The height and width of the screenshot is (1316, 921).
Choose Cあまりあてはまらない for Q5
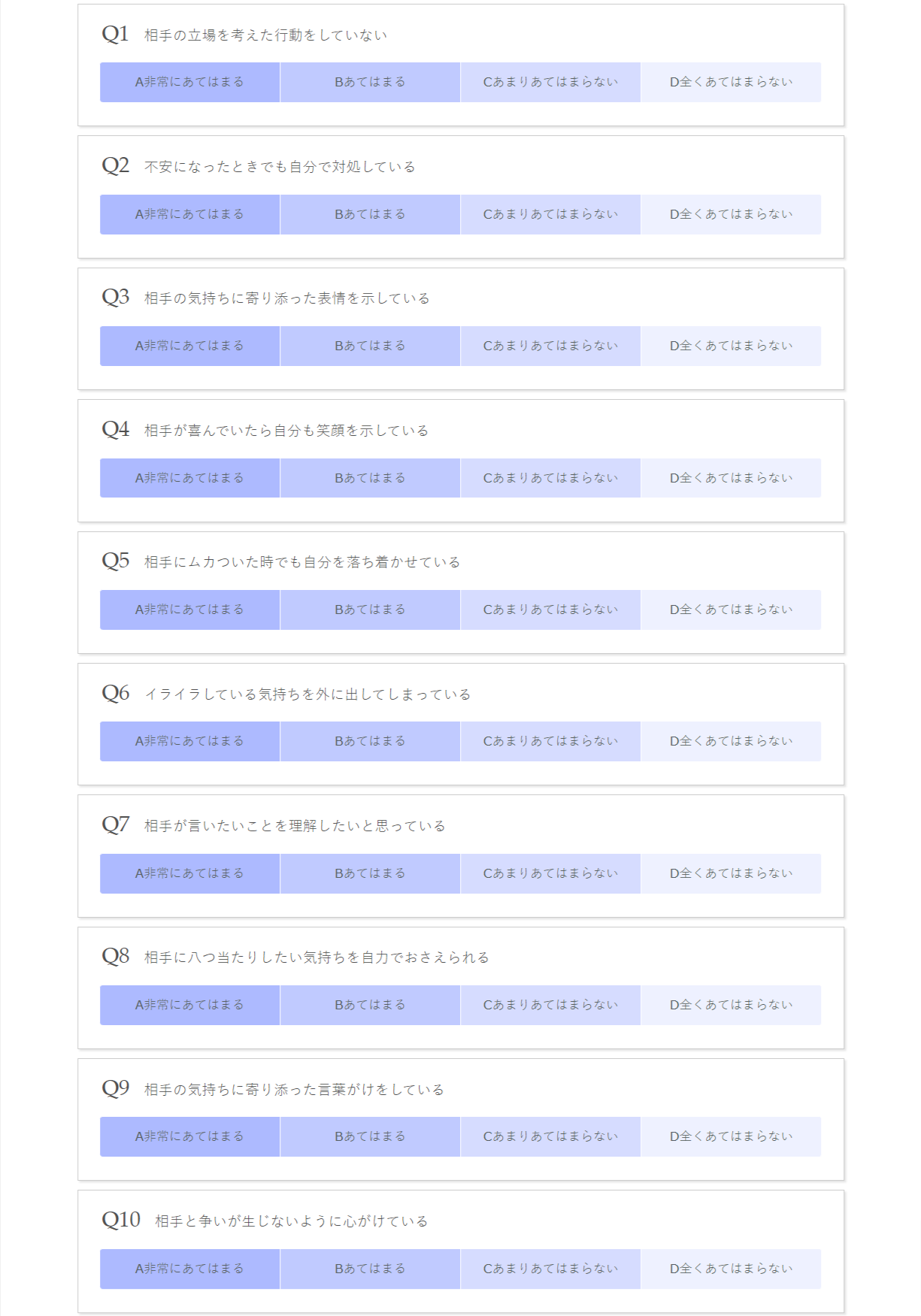click(550, 610)
